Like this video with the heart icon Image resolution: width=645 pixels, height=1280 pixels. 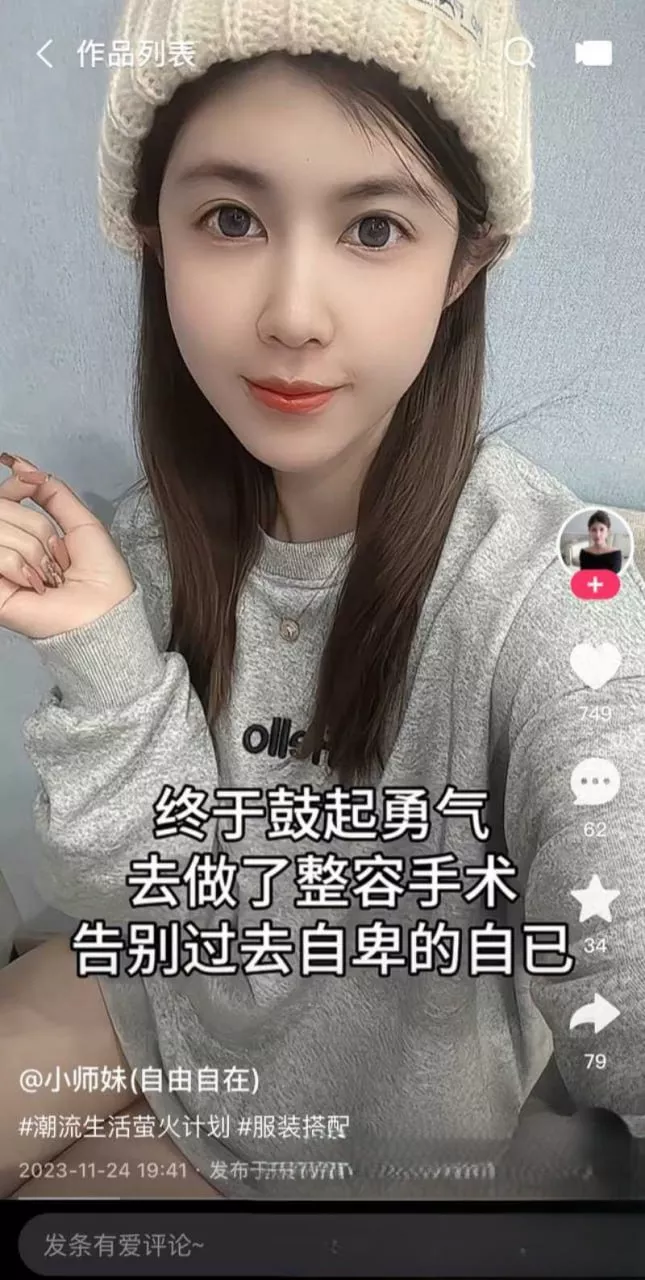595,666
